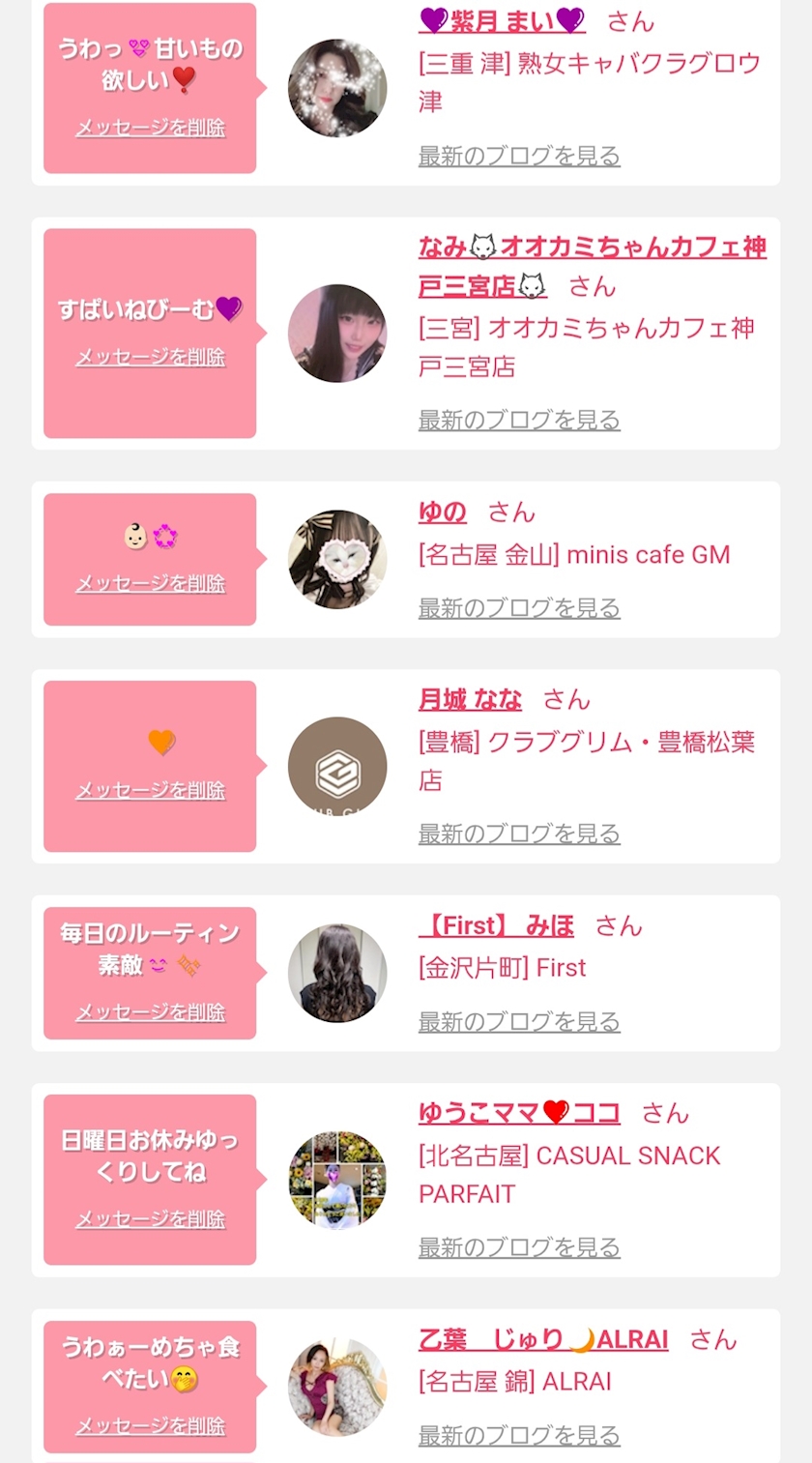The image size is (812, 1463).
Task: Open 月城 なな's profile link
Action: 470,699
